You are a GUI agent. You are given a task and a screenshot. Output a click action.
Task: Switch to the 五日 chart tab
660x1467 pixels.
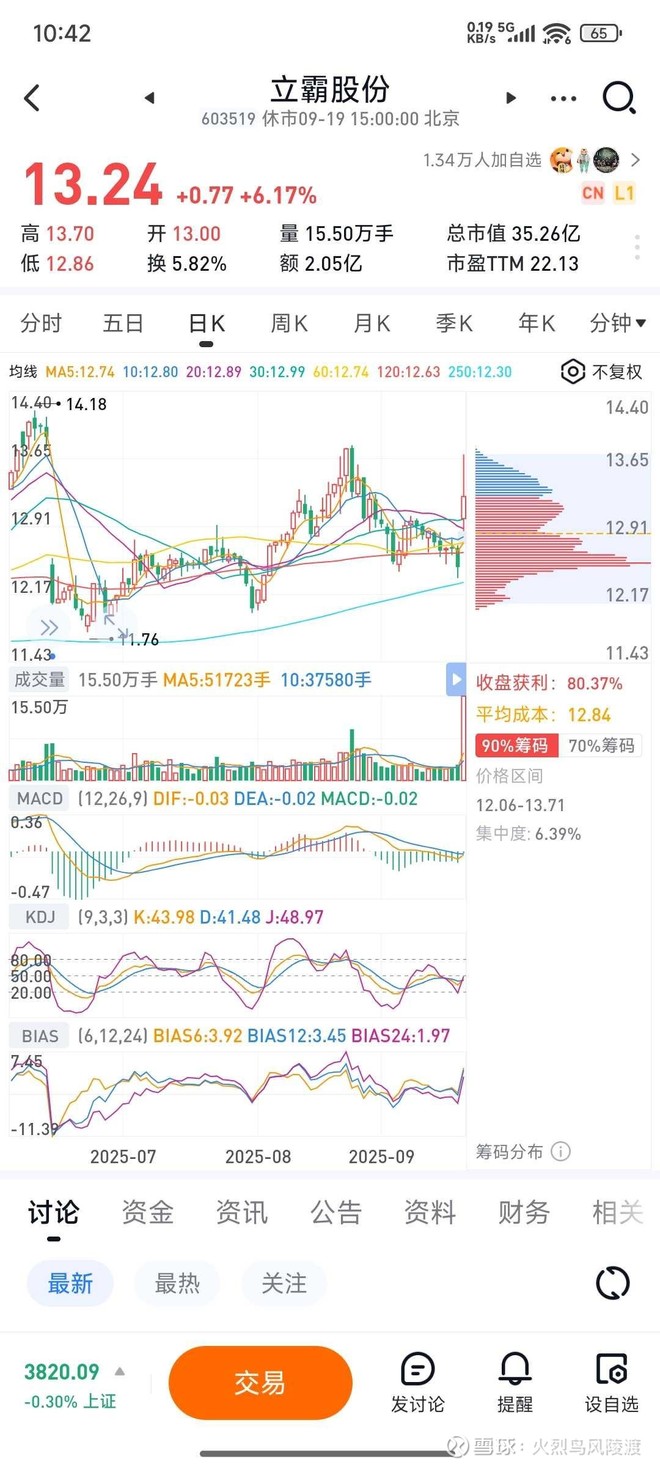(x=123, y=323)
